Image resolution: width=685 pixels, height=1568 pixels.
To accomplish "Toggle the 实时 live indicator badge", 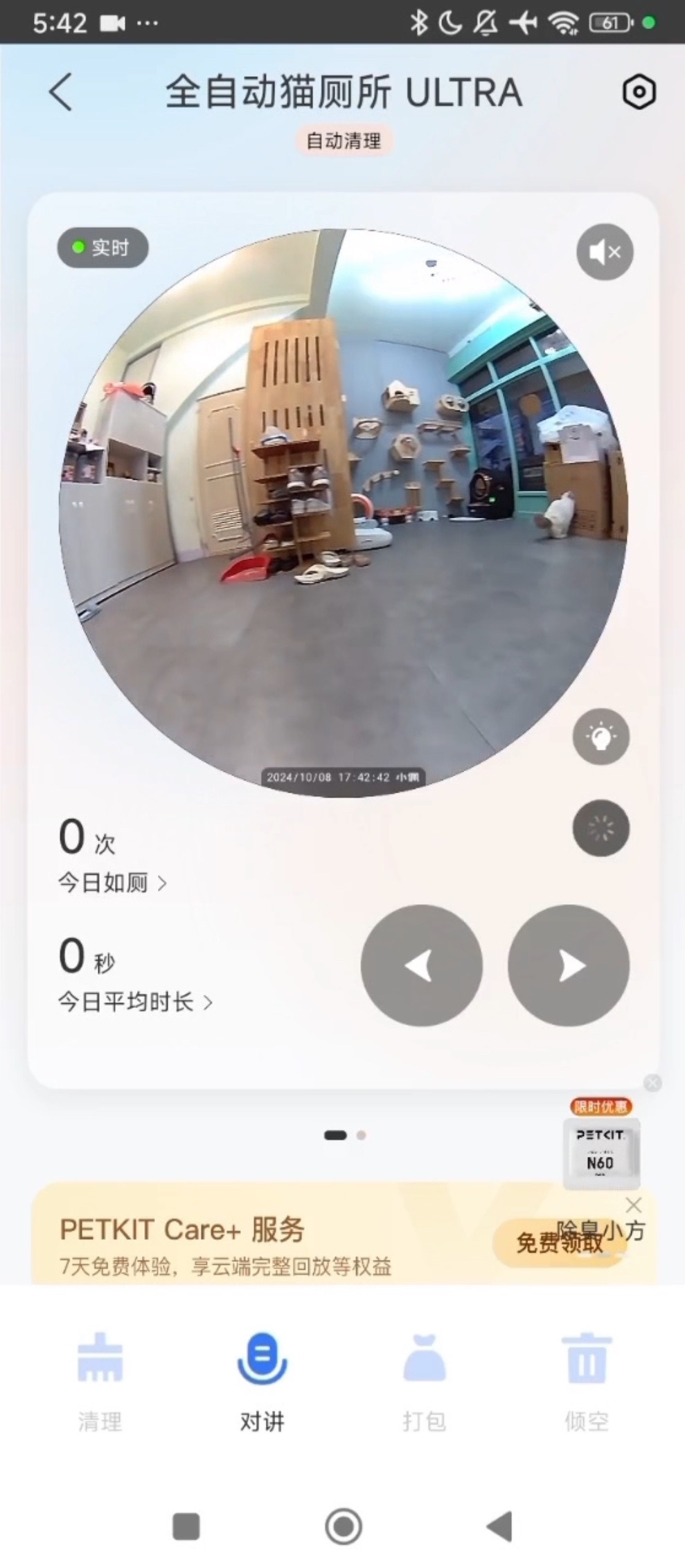I will pyautogui.click(x=103, y=248).
